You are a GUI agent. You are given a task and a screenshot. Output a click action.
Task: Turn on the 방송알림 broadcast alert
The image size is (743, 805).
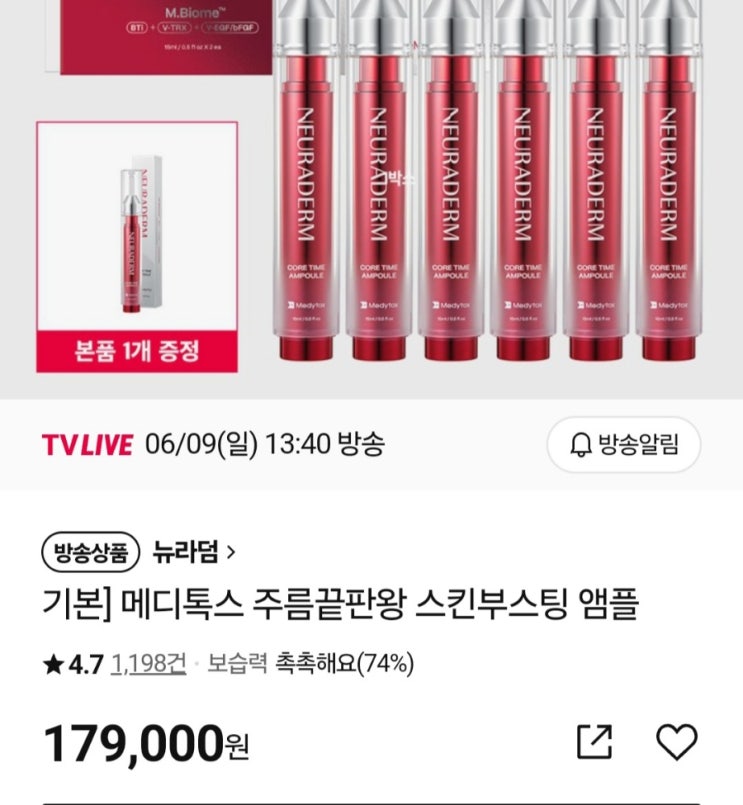624,445
